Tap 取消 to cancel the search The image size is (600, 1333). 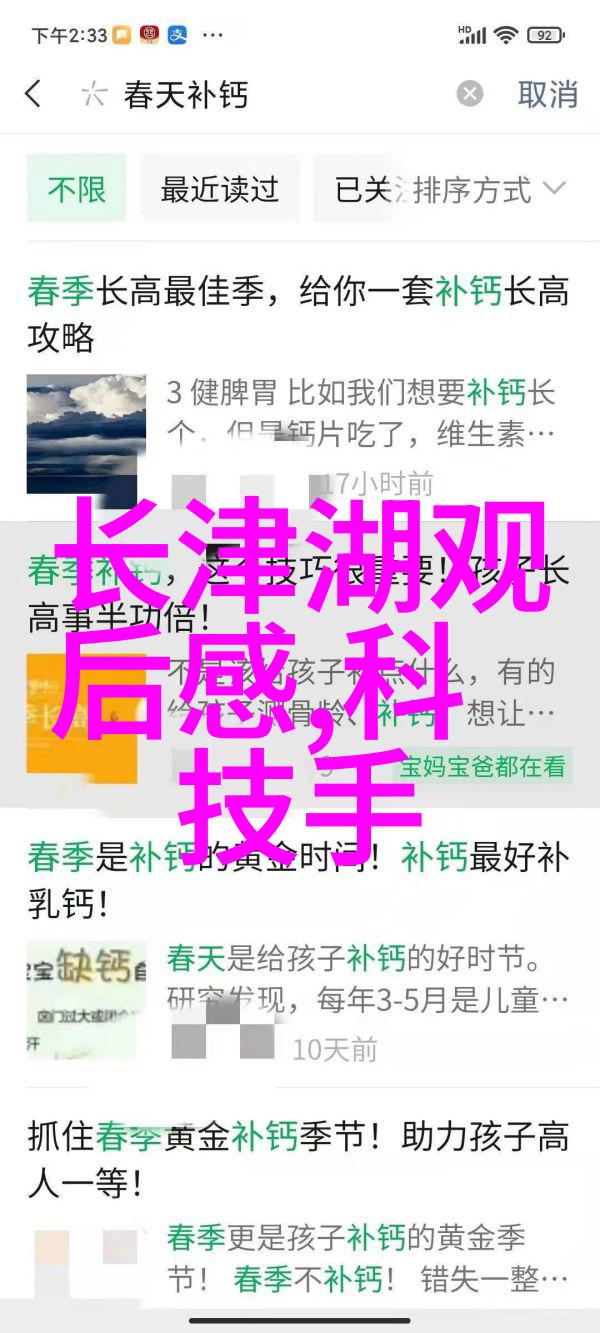click(x=547, y=95)
